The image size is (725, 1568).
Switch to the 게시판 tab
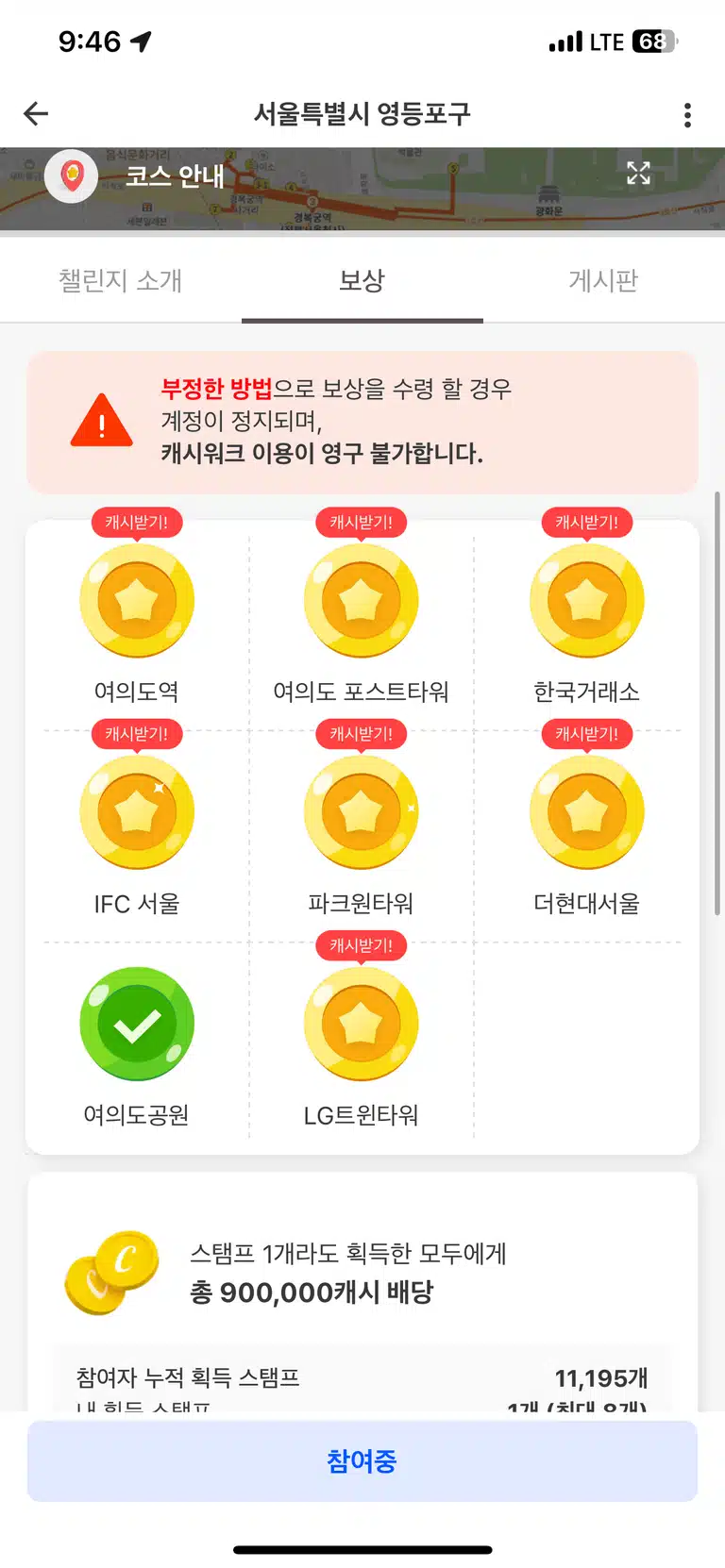604,280
